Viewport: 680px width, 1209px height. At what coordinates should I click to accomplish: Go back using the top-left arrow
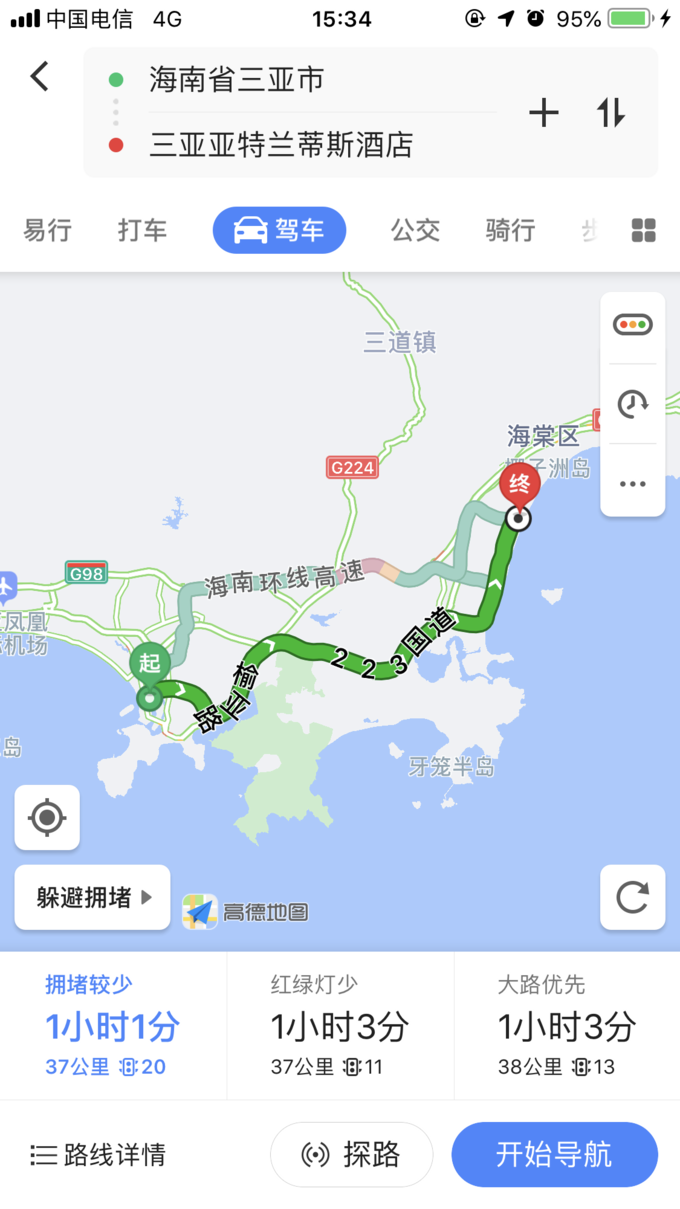click(x=39, y=77)
